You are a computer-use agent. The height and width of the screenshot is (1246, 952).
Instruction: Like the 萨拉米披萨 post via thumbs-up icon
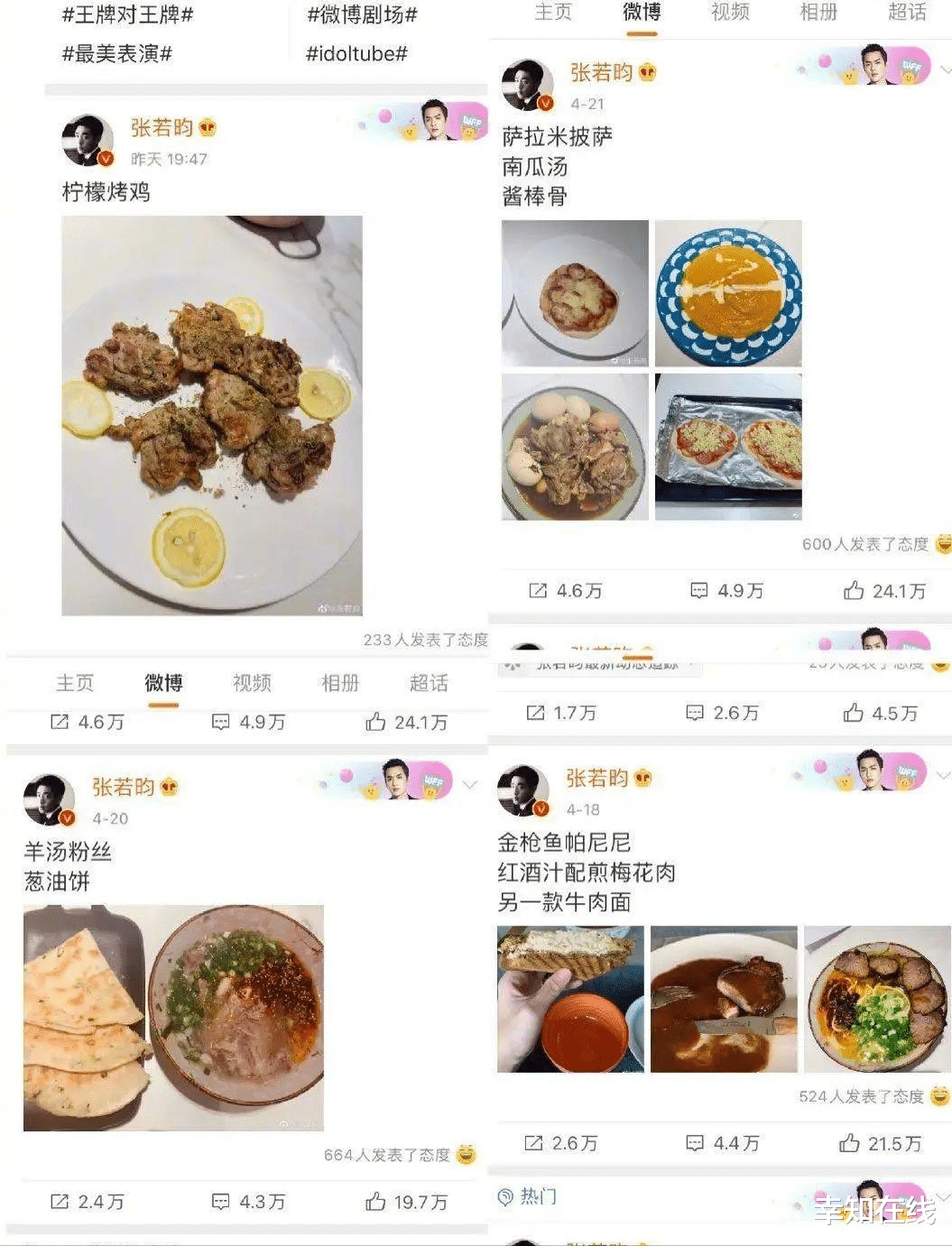[x=854, y=591]
